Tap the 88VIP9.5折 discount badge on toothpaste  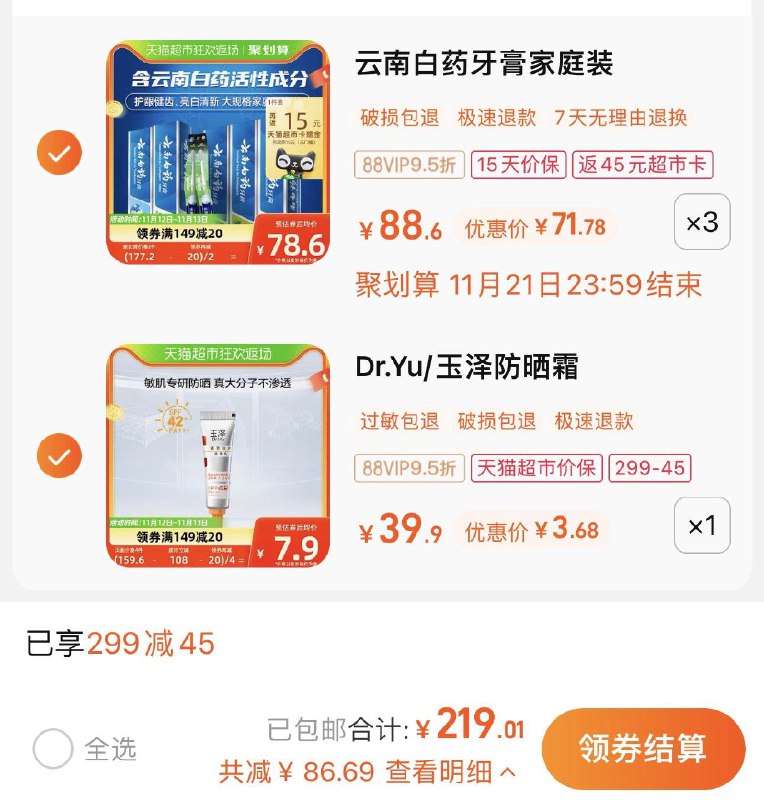click(407, 163)
